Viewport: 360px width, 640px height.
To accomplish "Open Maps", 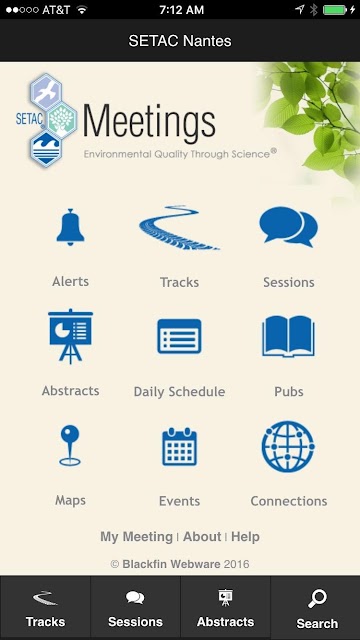I will coord(70,445).
